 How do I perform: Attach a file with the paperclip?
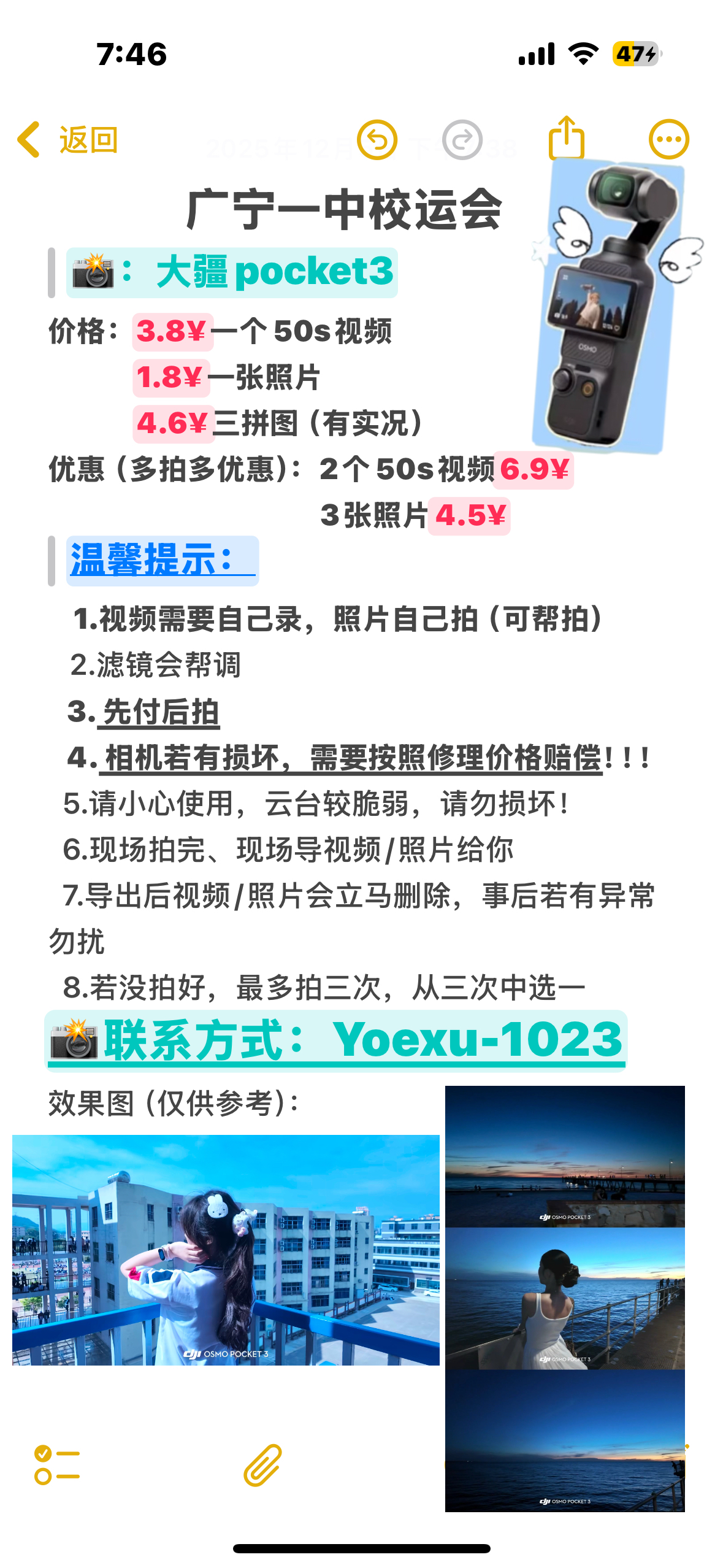pyautogui.click(x=262, y=1465)
